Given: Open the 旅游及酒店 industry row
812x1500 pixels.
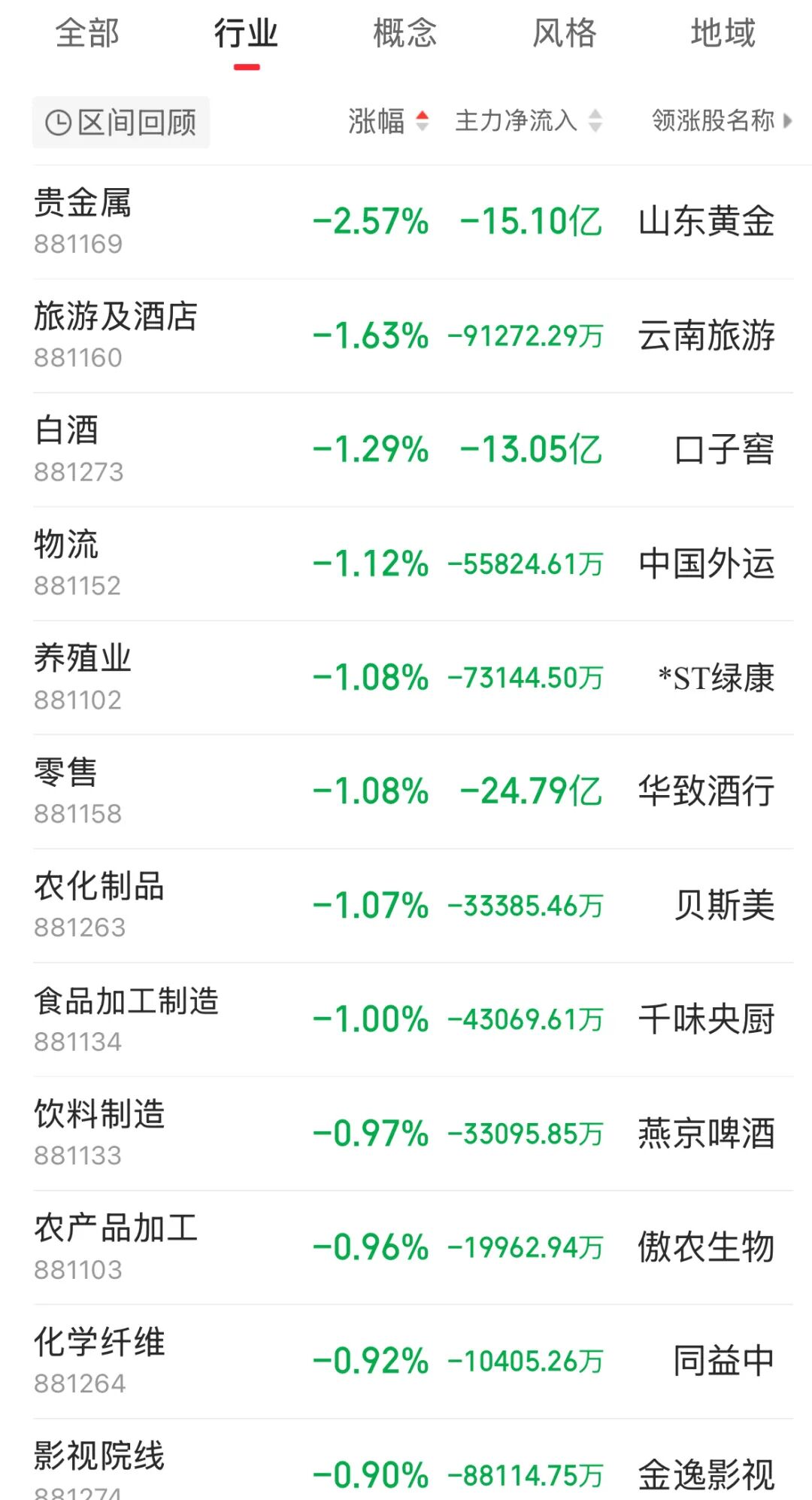Looking at the screenshot, I should point(413,336).
